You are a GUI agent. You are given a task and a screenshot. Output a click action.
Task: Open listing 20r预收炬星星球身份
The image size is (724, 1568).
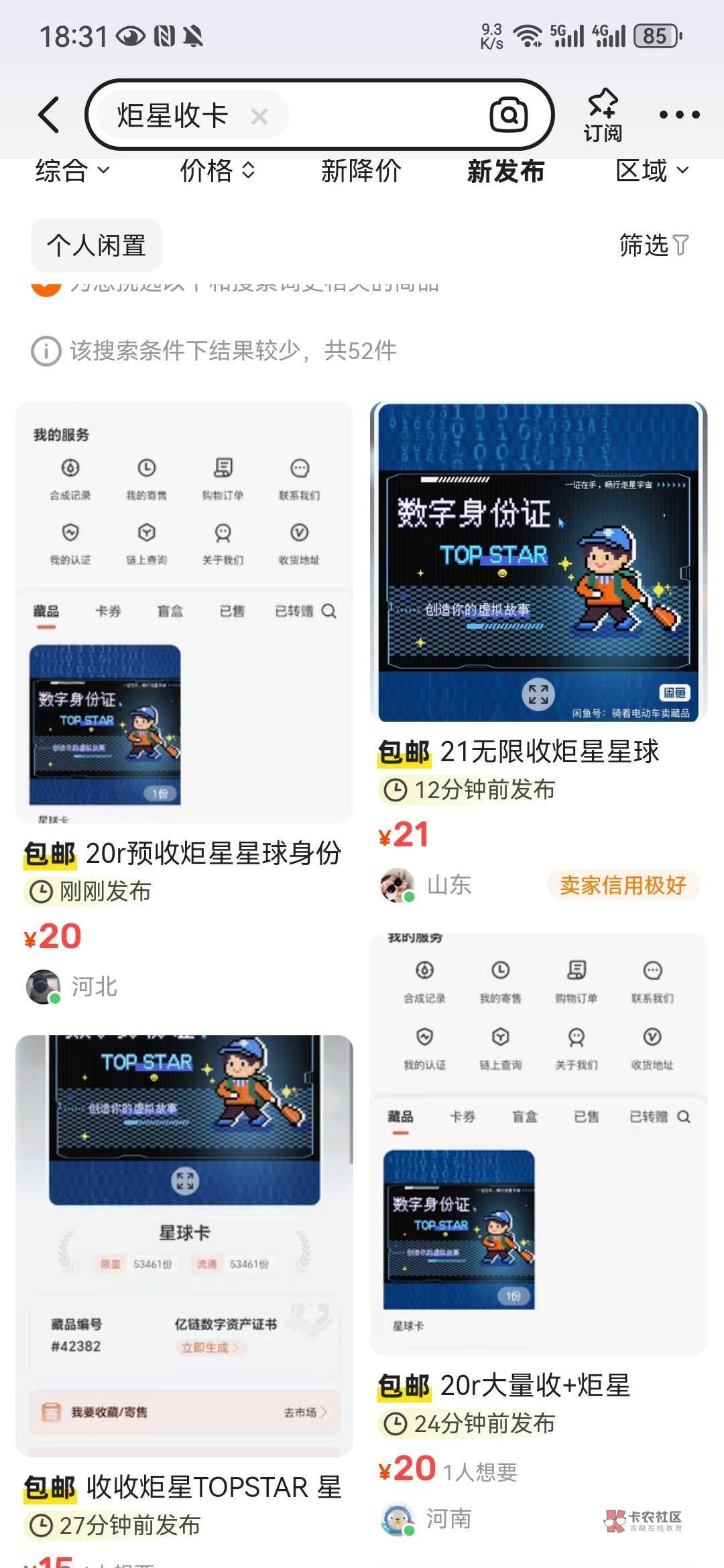[x=184, y=853]
